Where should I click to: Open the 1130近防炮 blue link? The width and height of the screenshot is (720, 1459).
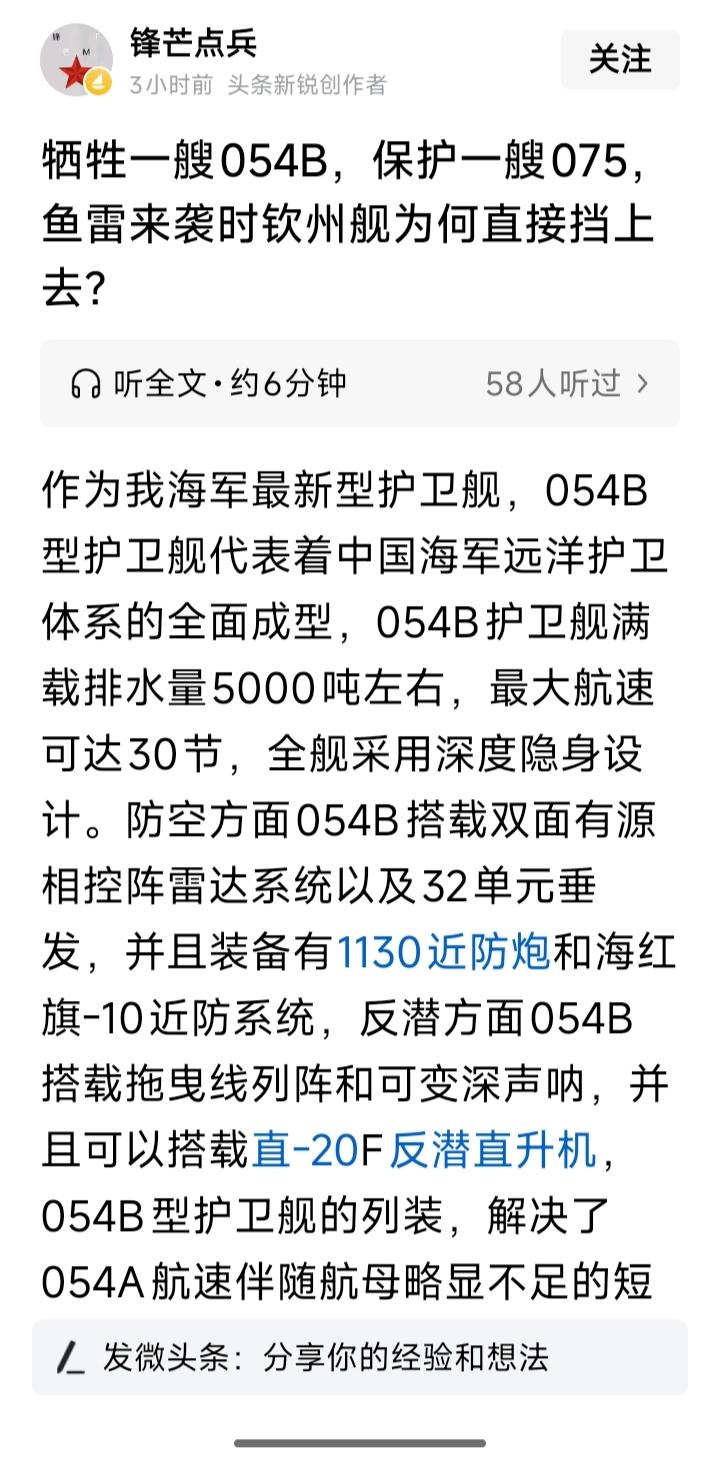pyautogui.click(x=440, y=957)
